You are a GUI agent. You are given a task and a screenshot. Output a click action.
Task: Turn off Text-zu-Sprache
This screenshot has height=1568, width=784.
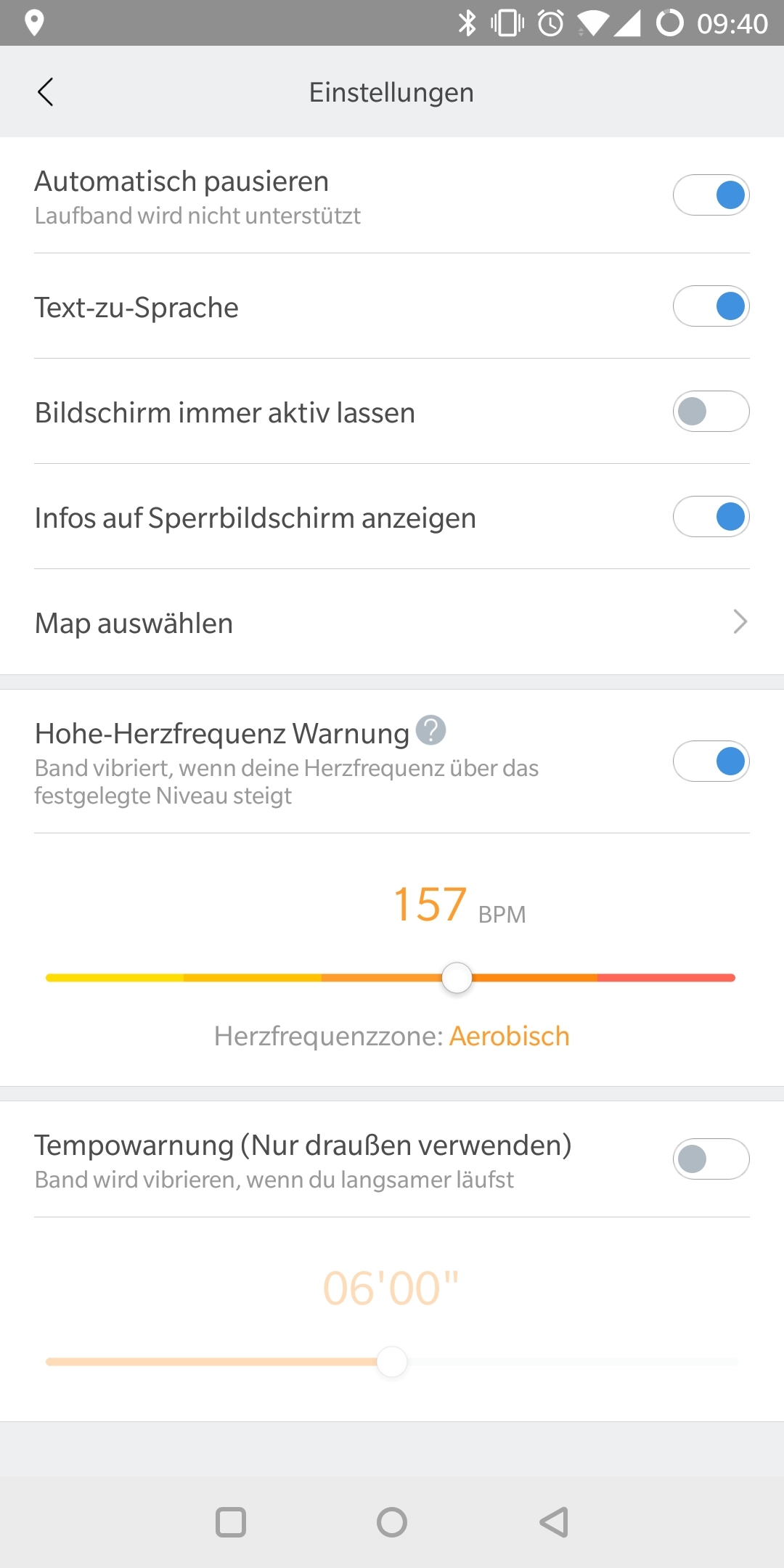pos(711,306)
